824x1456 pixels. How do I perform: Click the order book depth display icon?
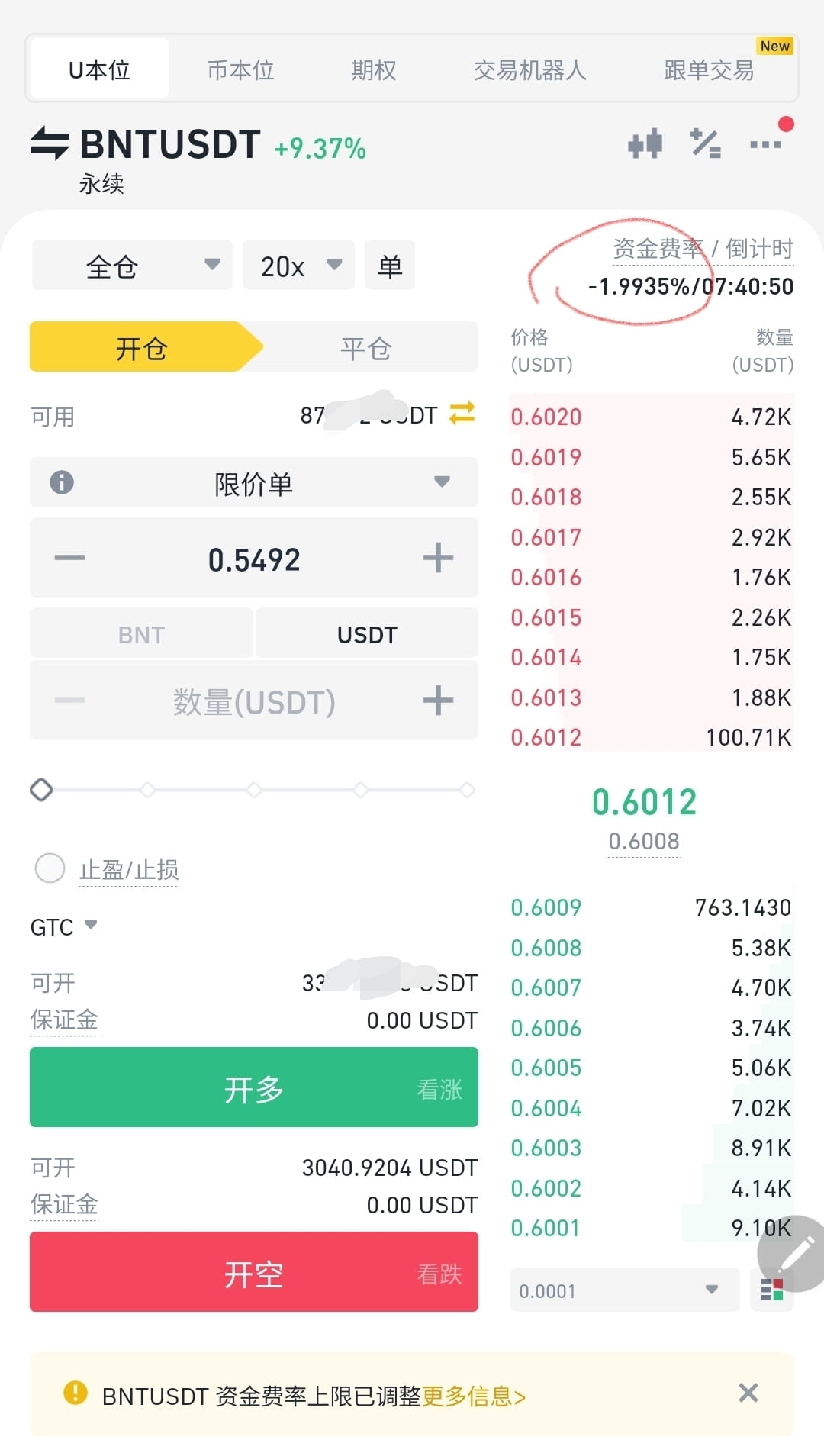point(773,1290)
